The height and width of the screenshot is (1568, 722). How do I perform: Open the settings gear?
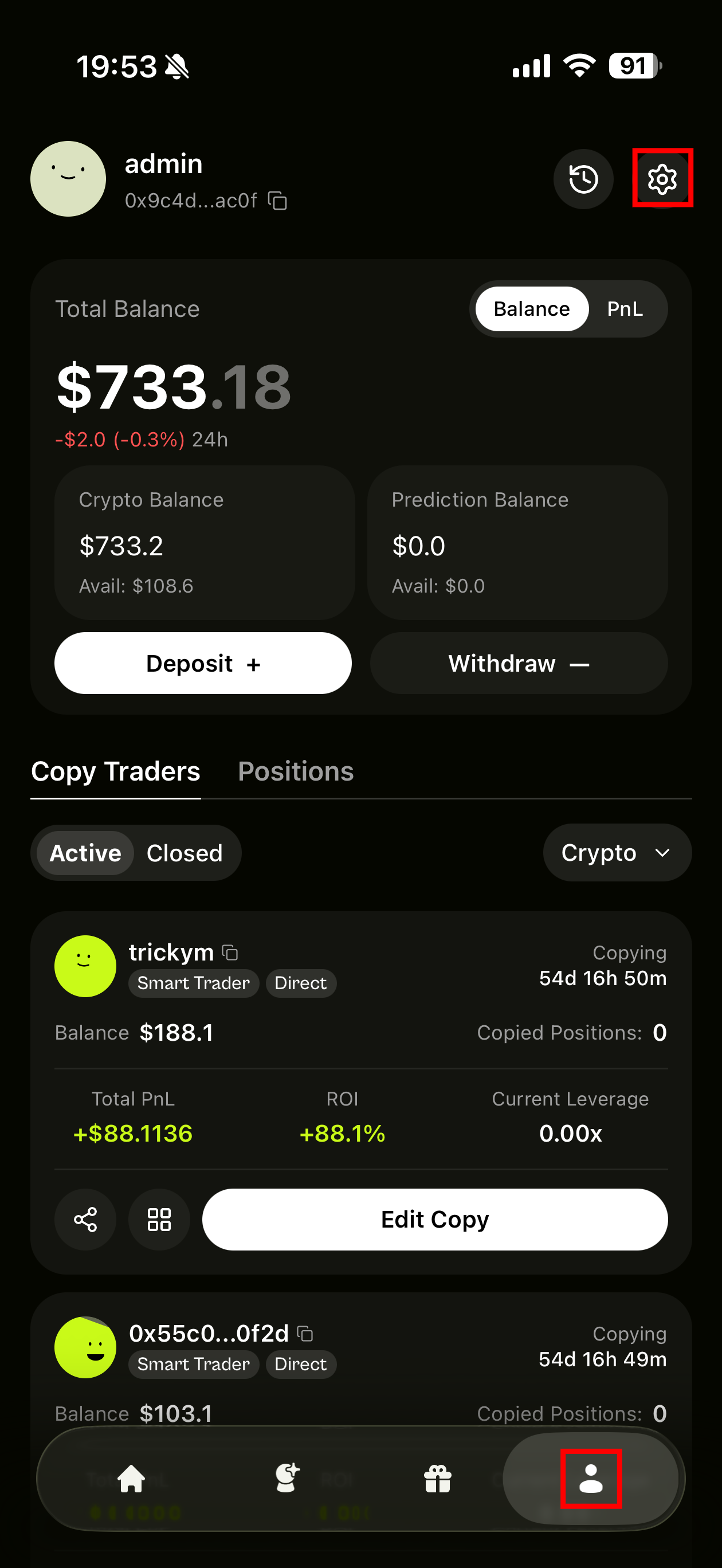tap(662, 179)
